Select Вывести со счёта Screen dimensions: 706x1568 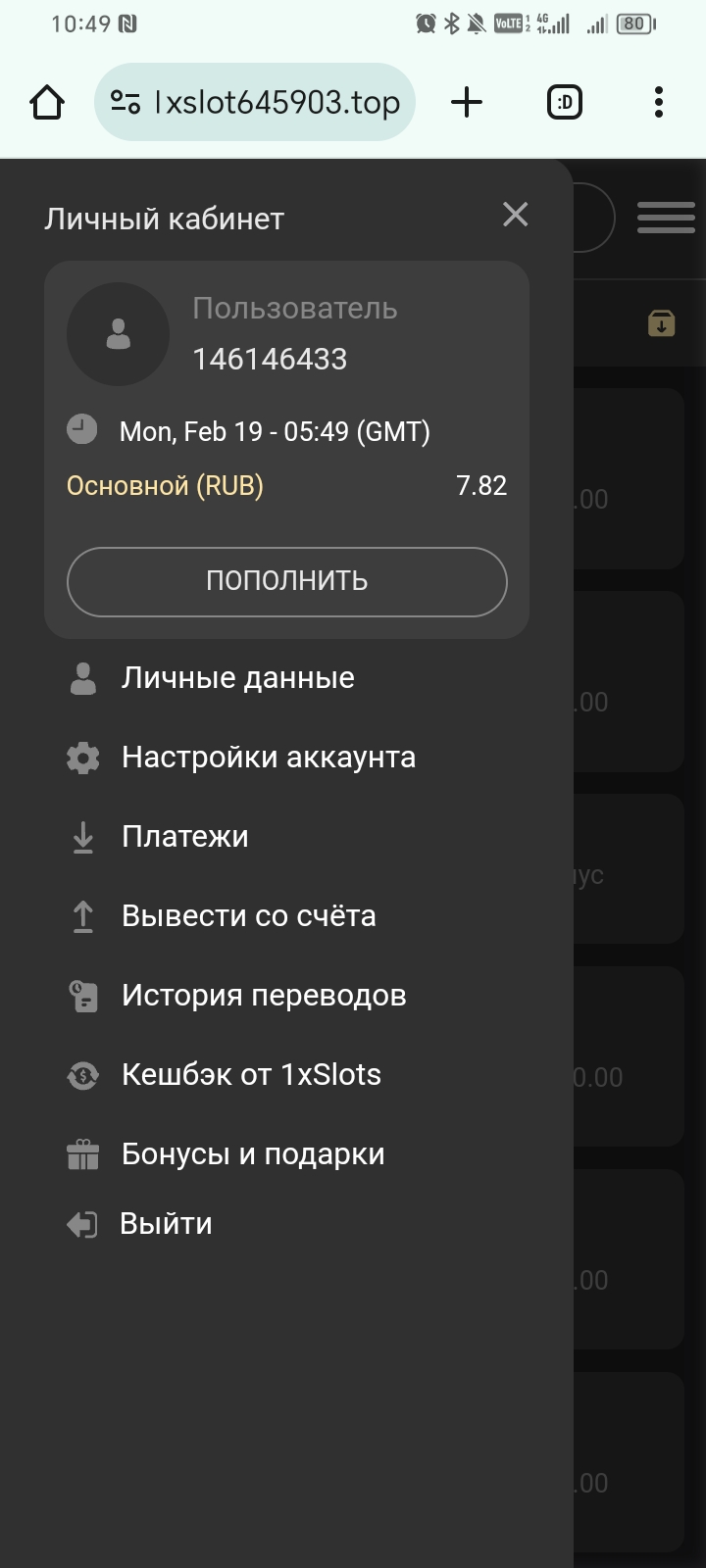[248, 916]
